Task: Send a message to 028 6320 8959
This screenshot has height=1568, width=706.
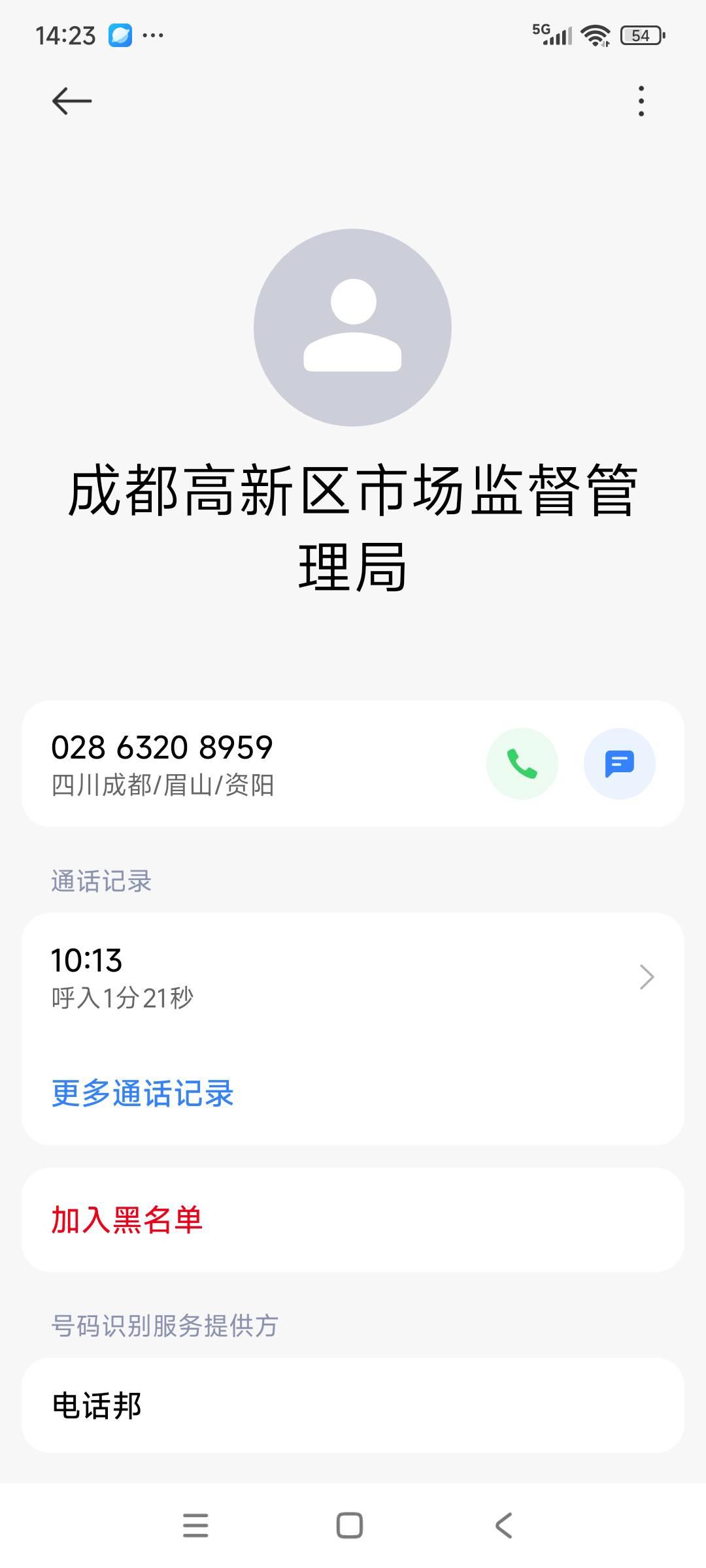Action: (x=619, y=764)
